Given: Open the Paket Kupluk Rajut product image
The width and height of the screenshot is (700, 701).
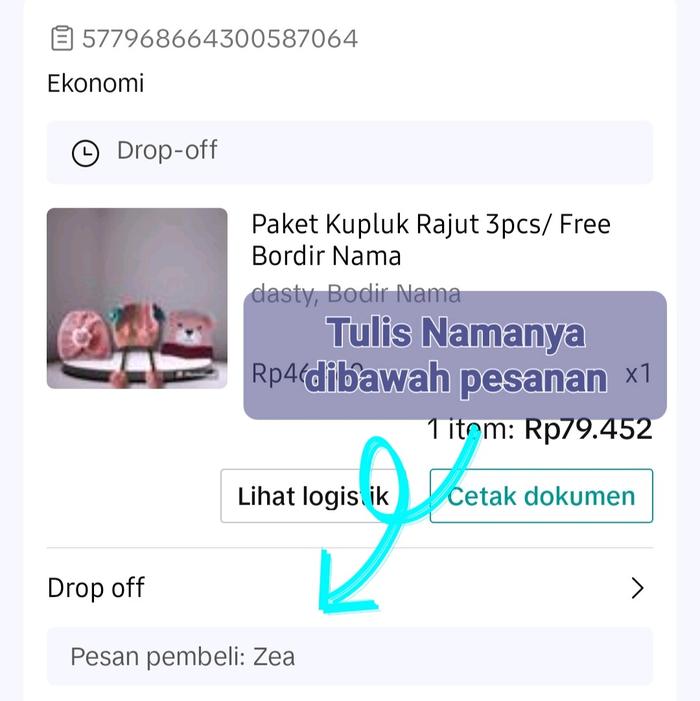Looking at the screenshot, I should coord(137,298).
